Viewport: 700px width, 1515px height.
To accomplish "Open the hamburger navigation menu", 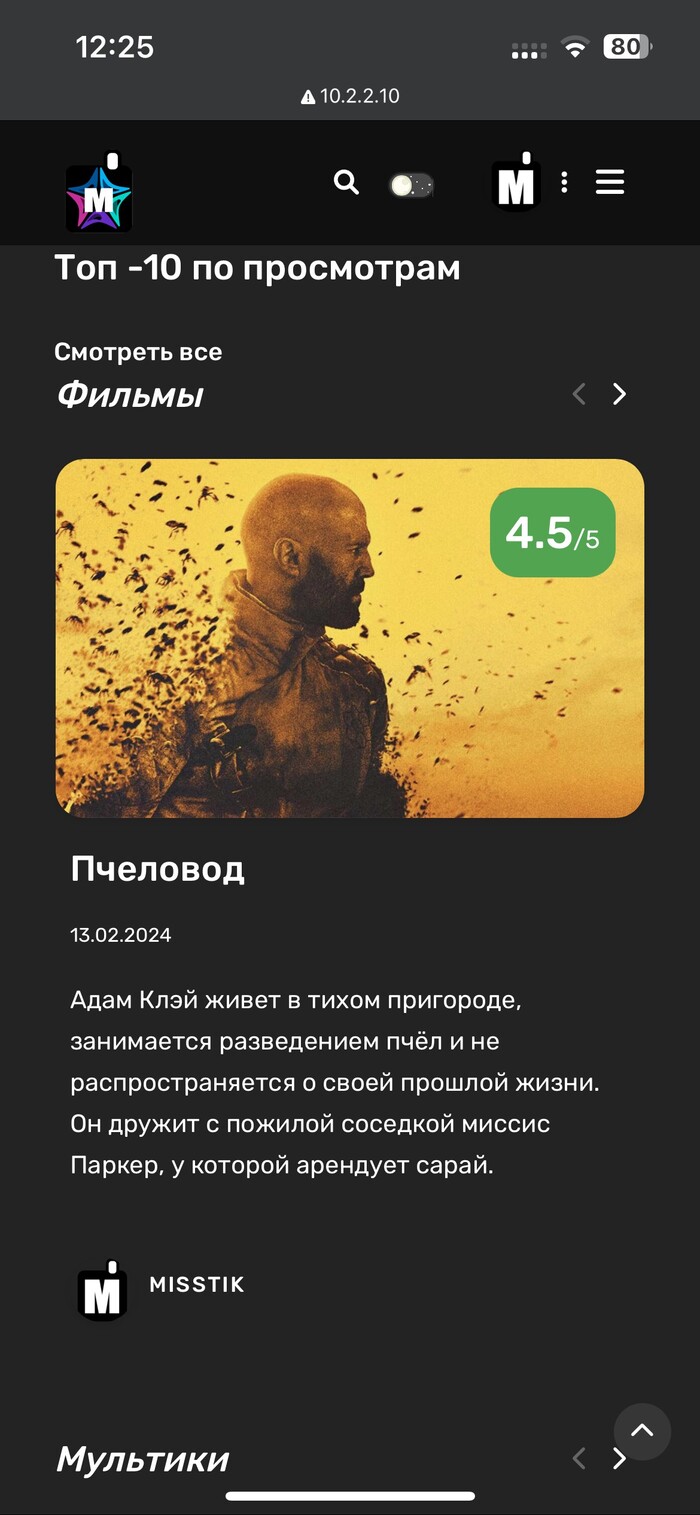I will click(610, 182).
